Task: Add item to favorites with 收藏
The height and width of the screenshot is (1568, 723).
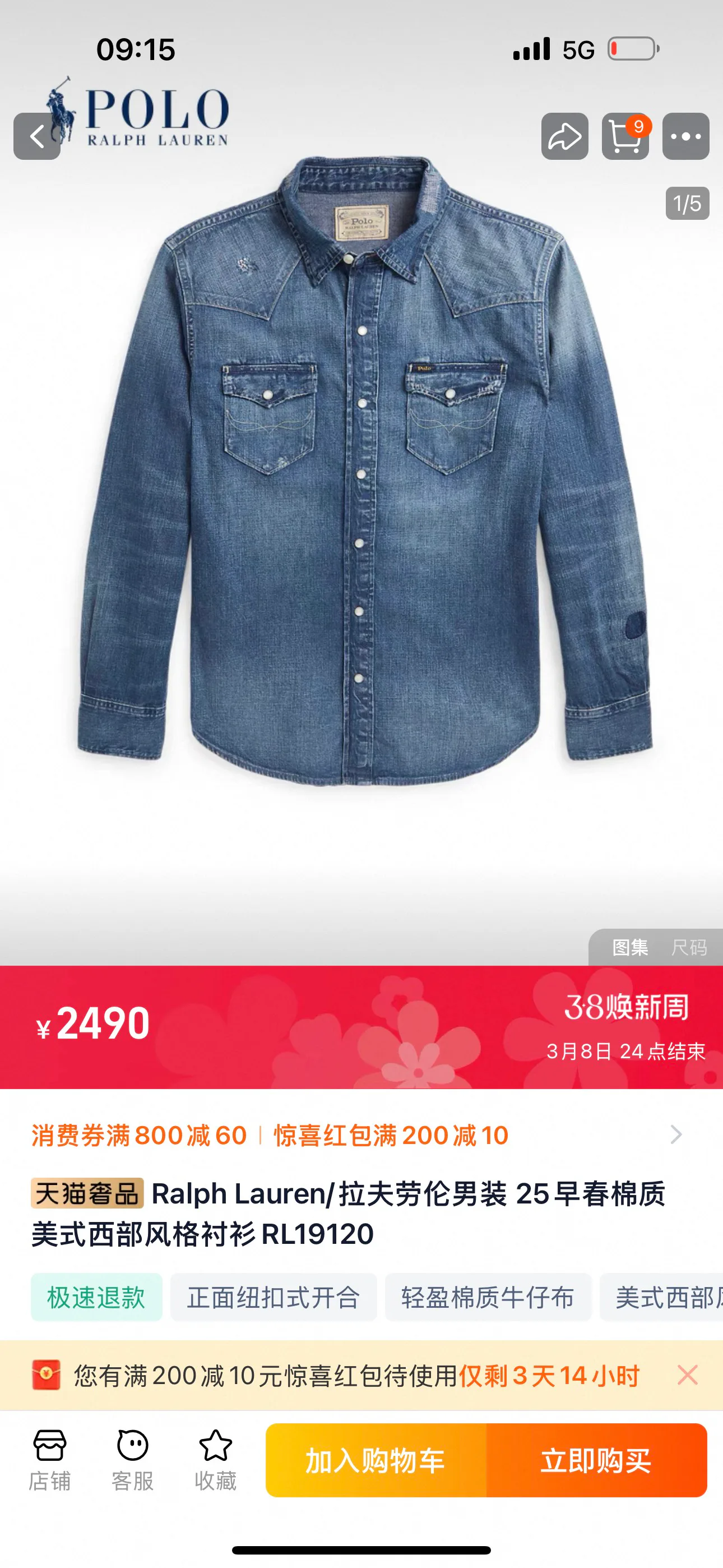Action: tap(215, 1460)
